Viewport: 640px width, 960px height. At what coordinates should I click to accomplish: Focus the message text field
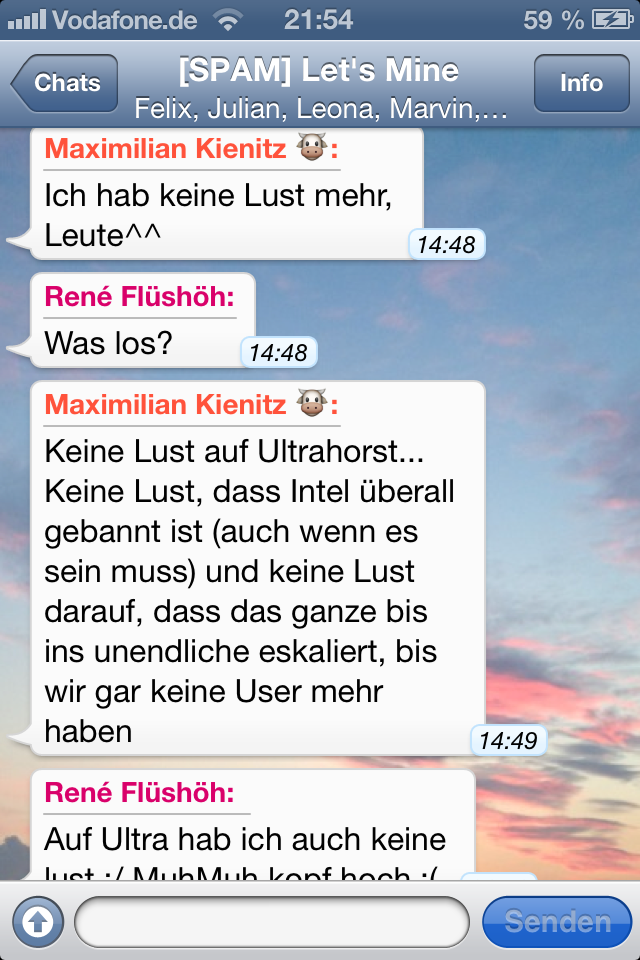271,921
